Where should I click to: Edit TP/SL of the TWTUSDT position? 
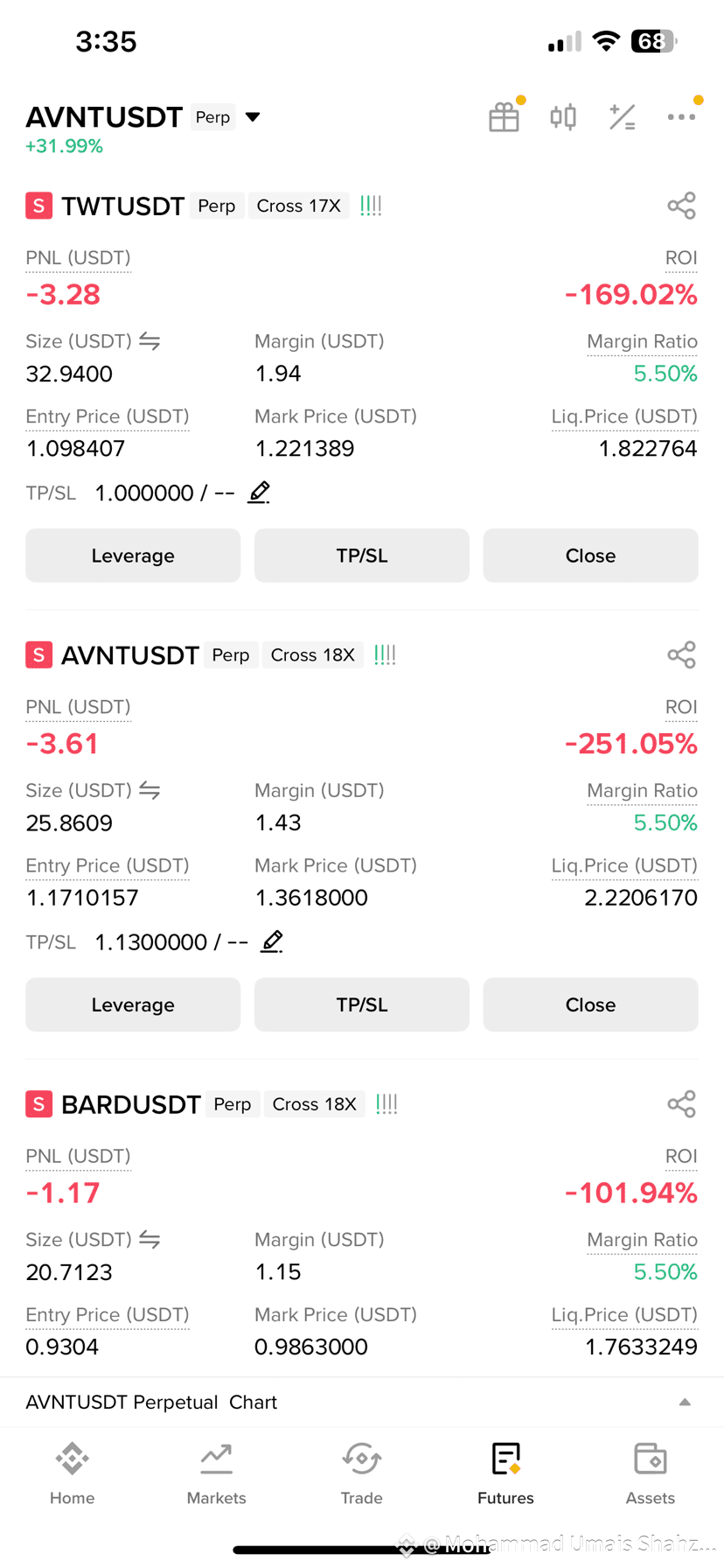[259, 493]
